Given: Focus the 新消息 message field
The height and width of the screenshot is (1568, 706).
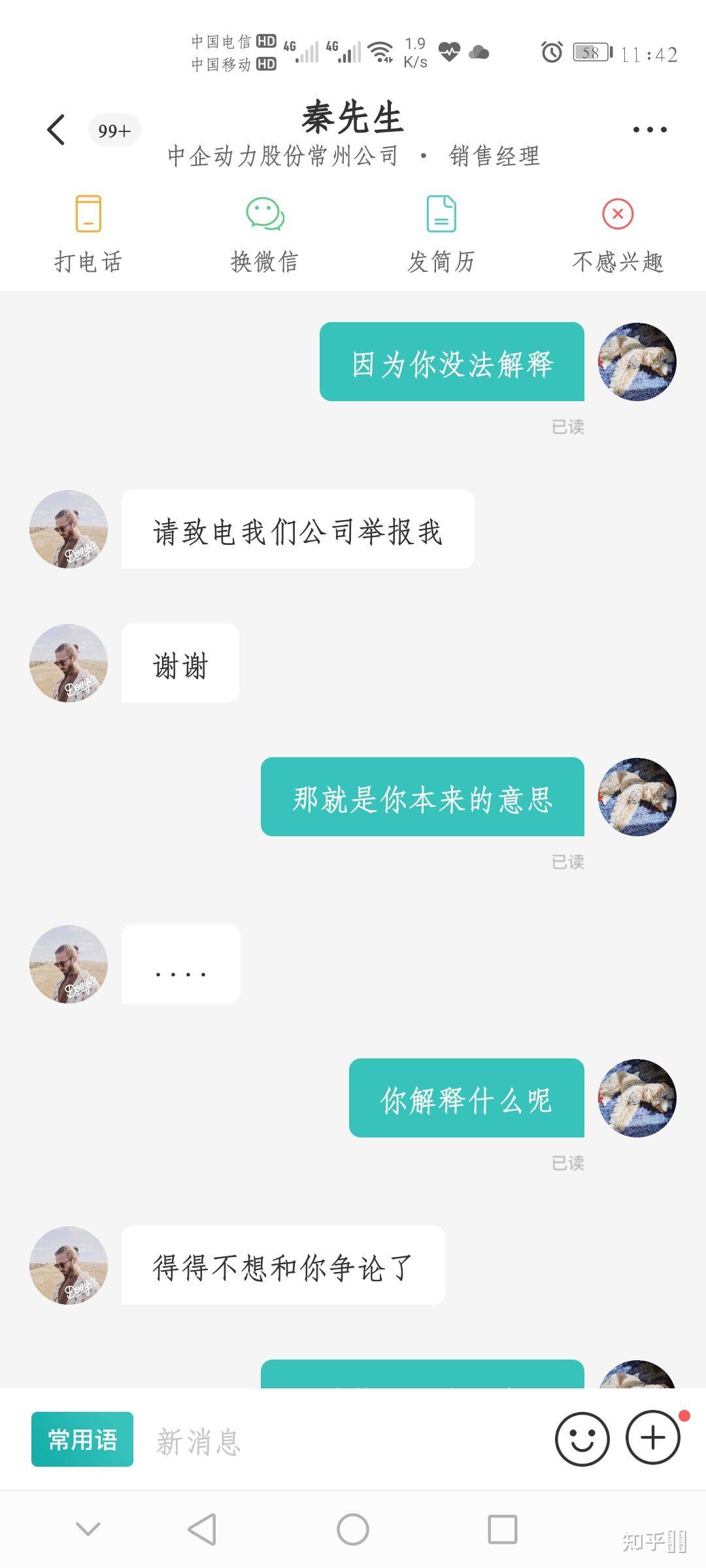Looking at the screenshot, I should (340, 1441).
